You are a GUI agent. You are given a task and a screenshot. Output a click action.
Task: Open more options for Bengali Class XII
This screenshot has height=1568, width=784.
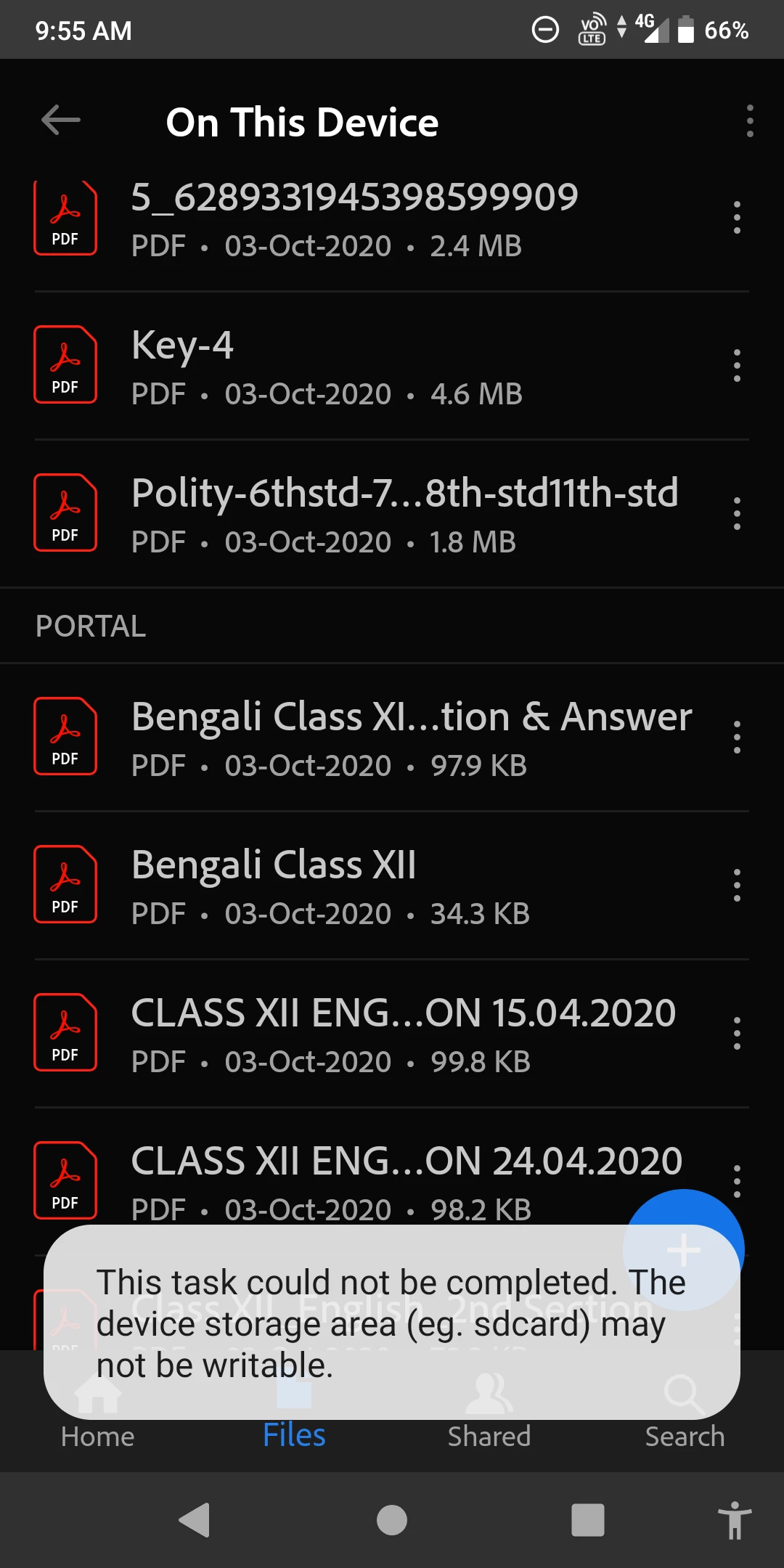737,886
